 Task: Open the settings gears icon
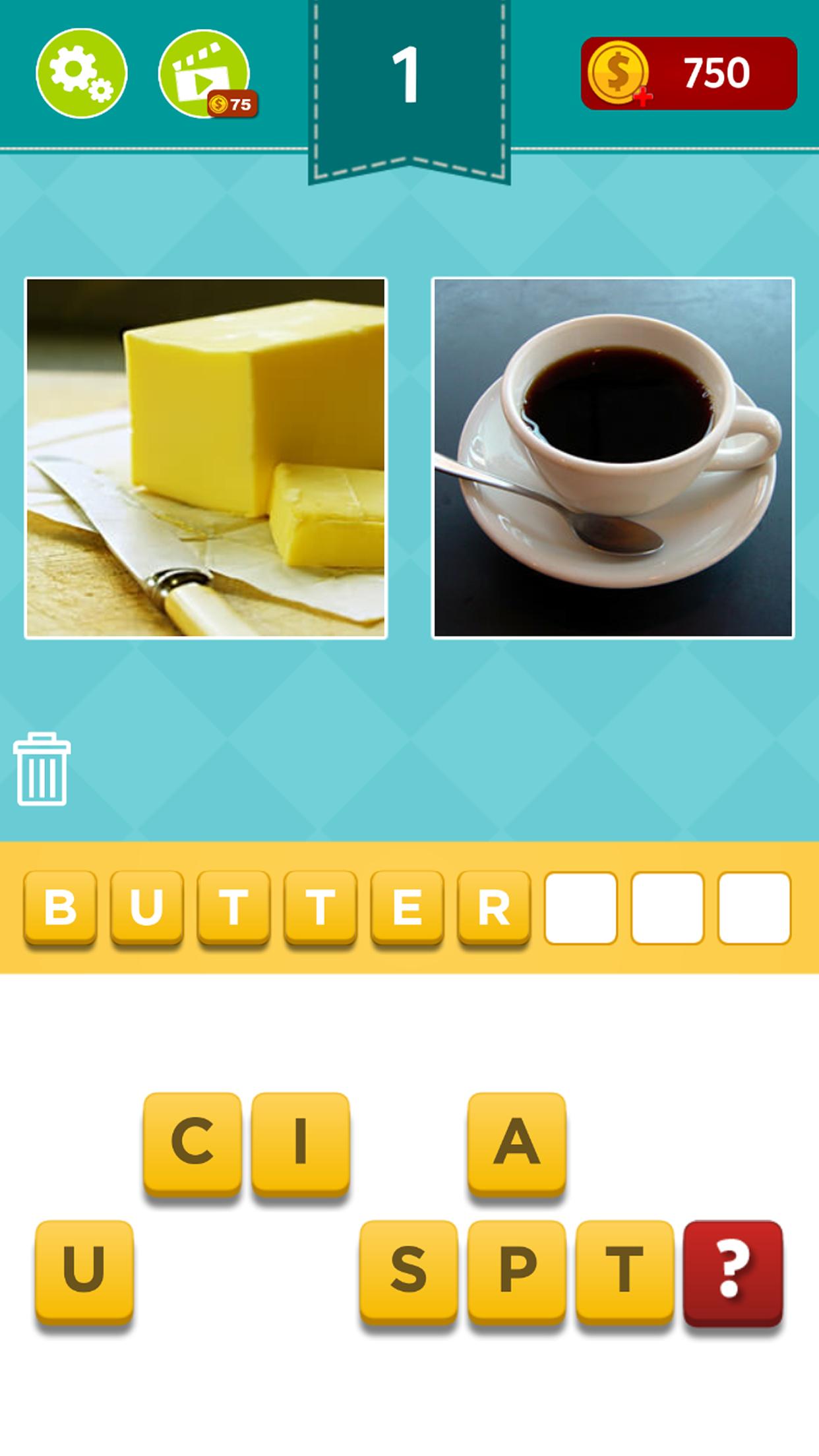(81, 73)
